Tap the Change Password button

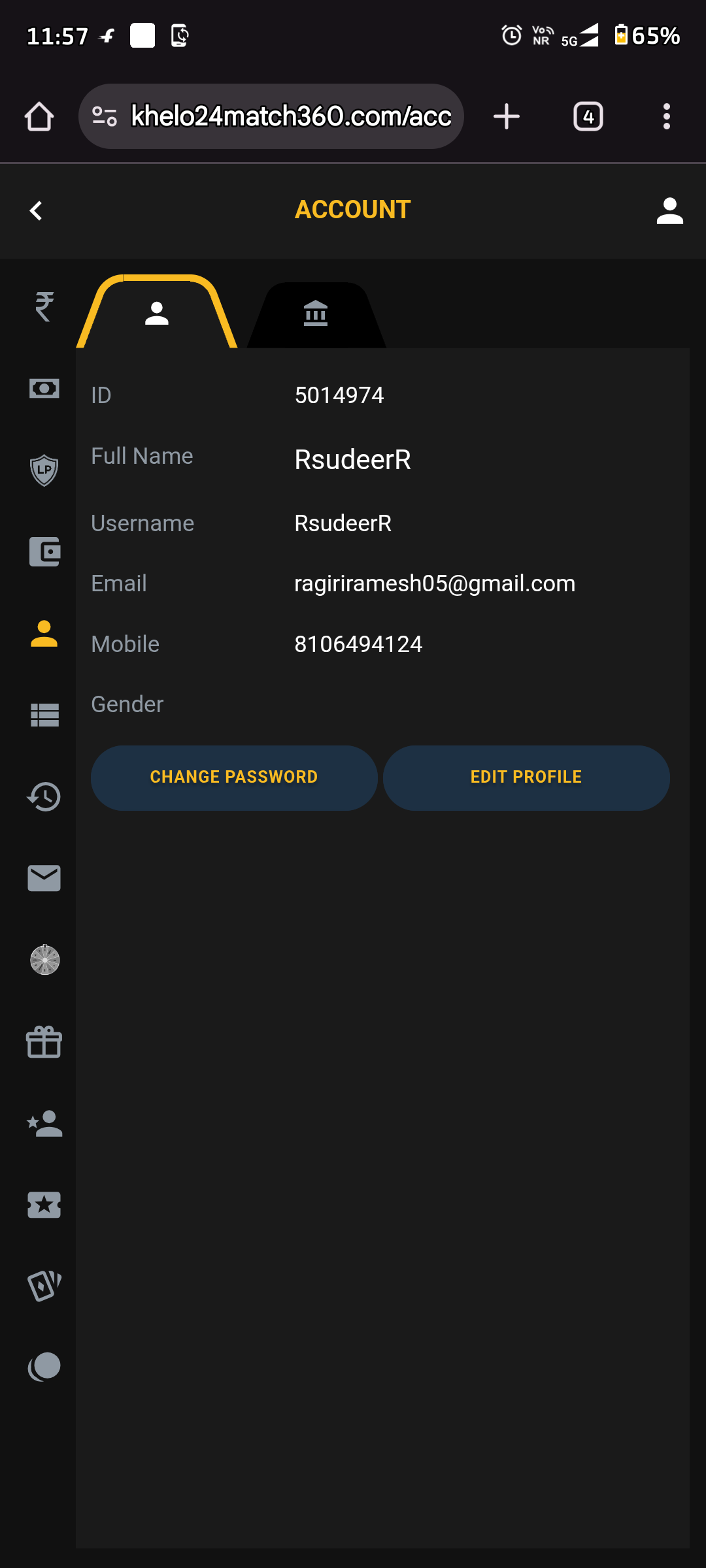click(234, 777)
